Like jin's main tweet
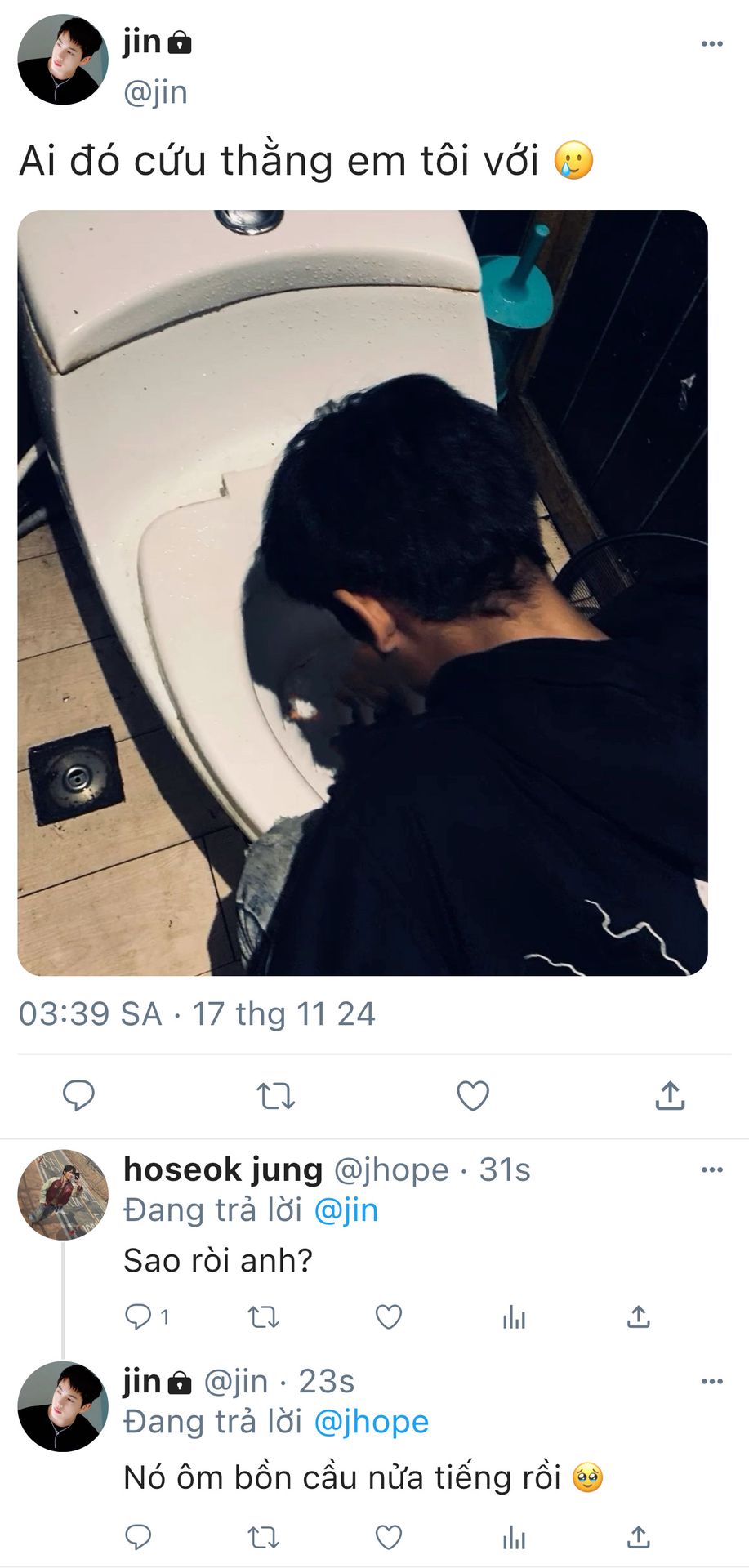This screenshot has height=1568, width=749. 472,1096
